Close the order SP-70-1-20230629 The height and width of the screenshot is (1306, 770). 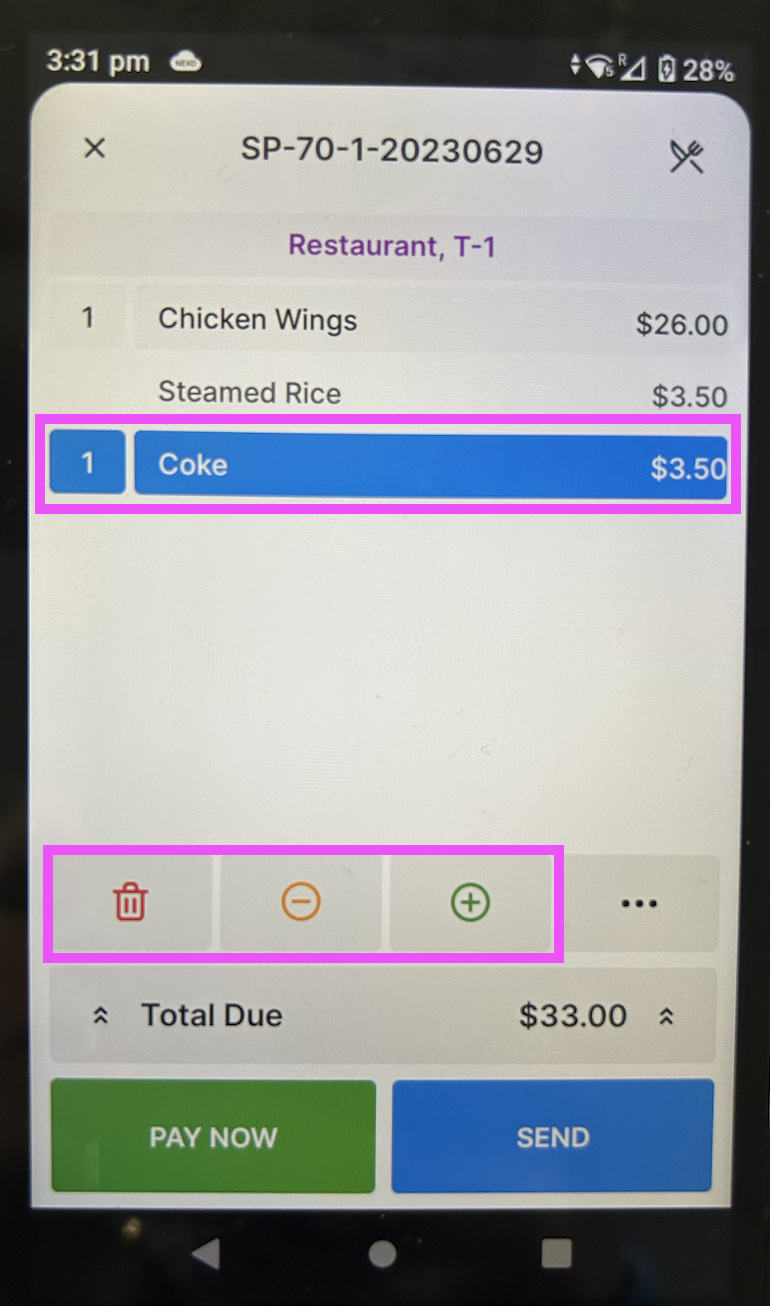pyautogui.click(x=94, y=149)
